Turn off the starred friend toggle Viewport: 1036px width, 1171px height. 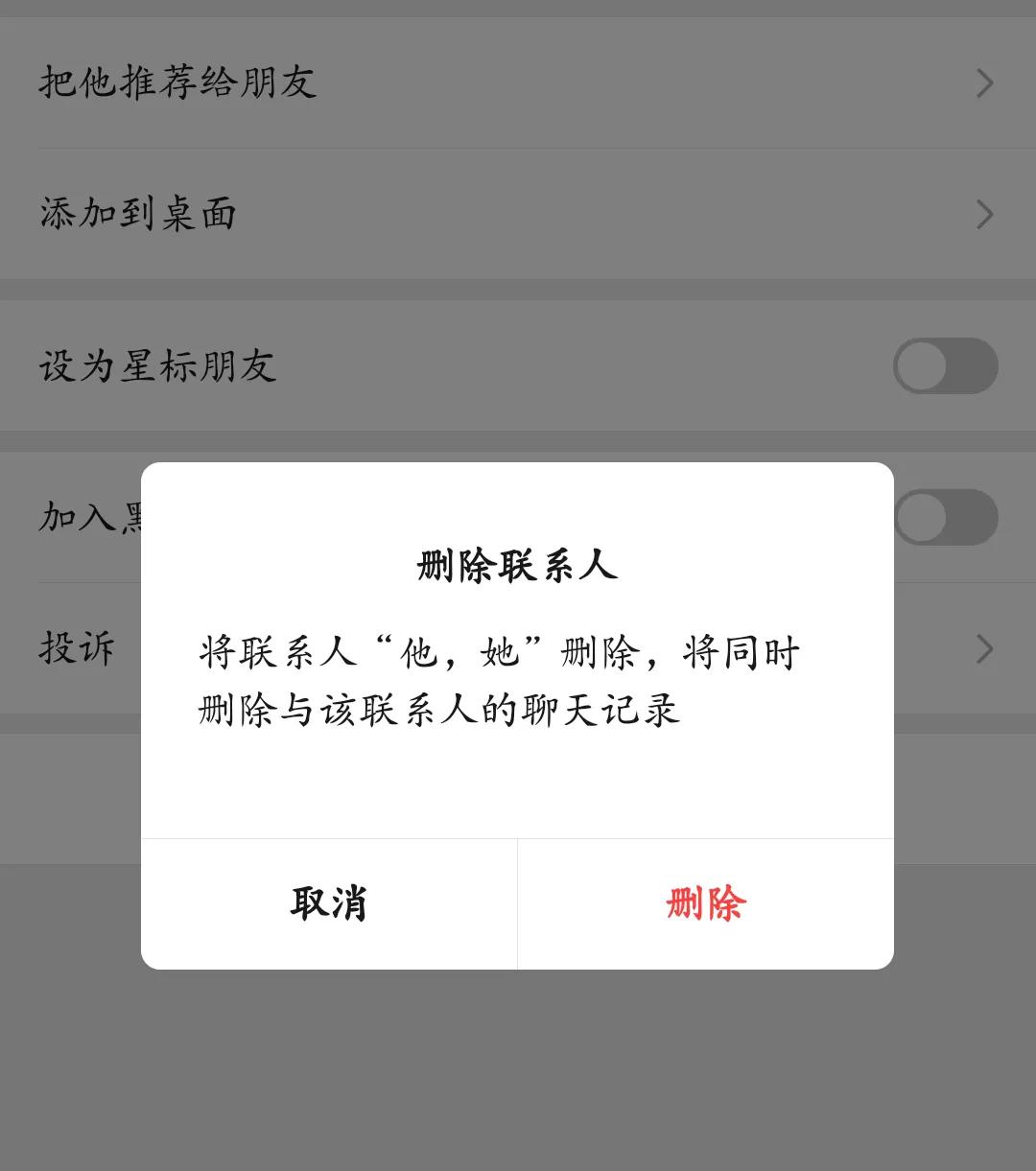click(945, 364)
